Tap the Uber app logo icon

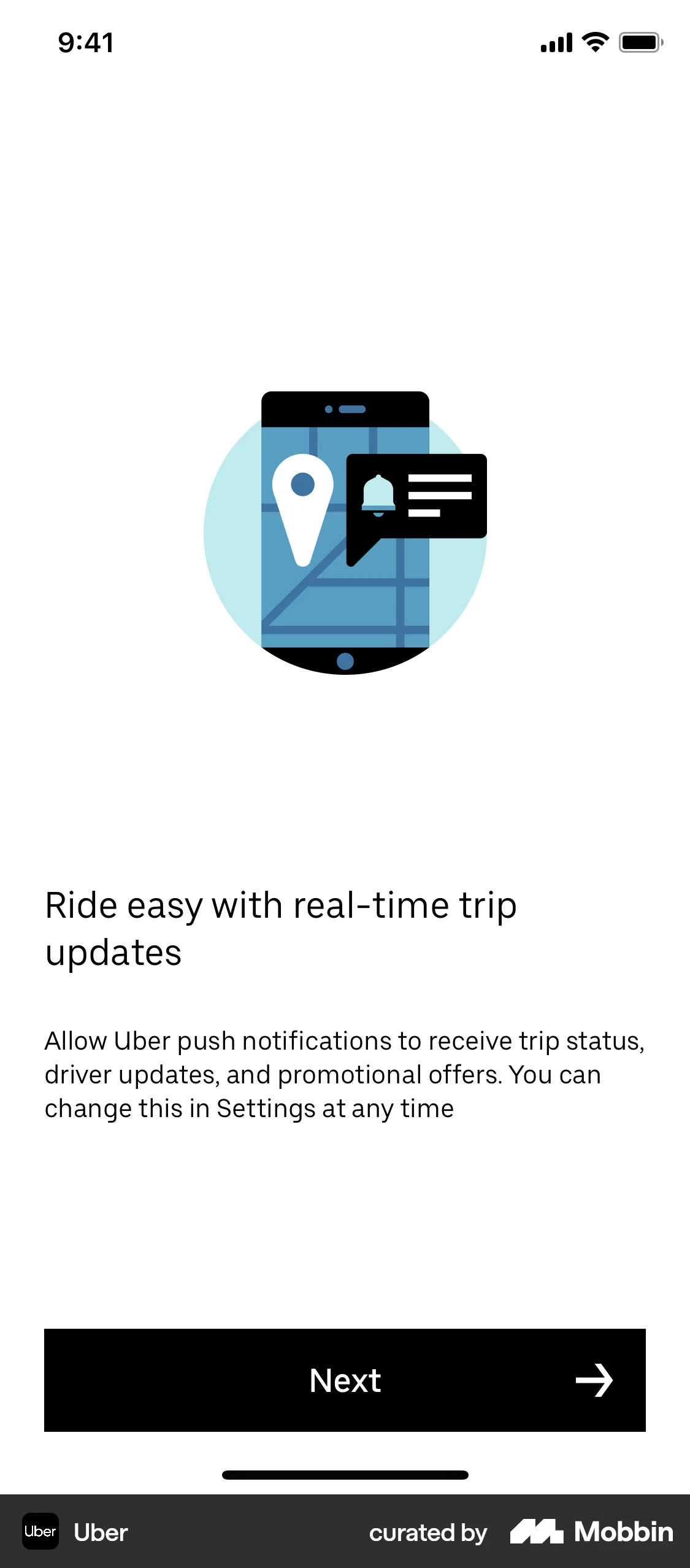(39, 1532)
